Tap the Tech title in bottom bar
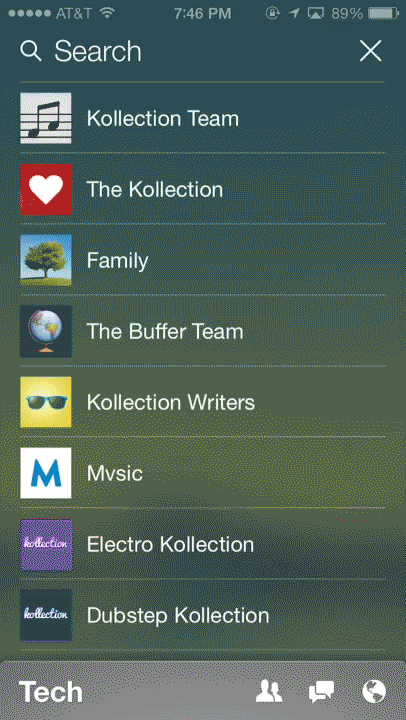Viewport: 406px width, 720px height. (x=51, y=692)
